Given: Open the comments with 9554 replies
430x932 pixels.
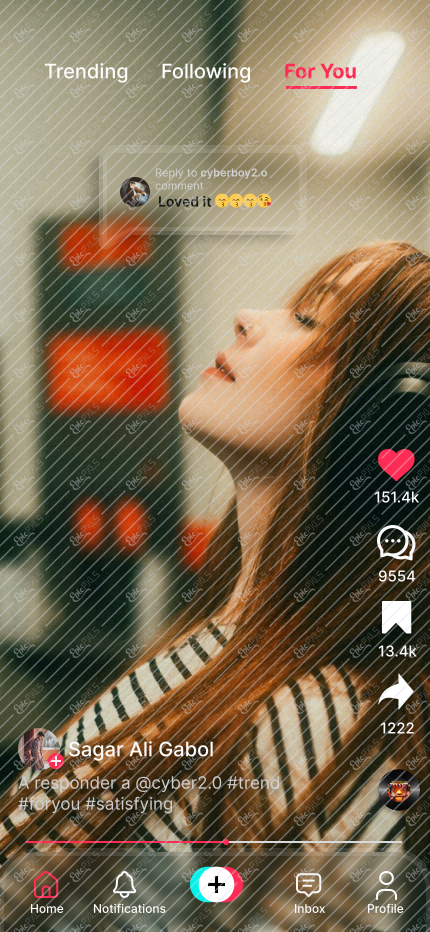Looking at the screenshot, I should pos(396,544).
